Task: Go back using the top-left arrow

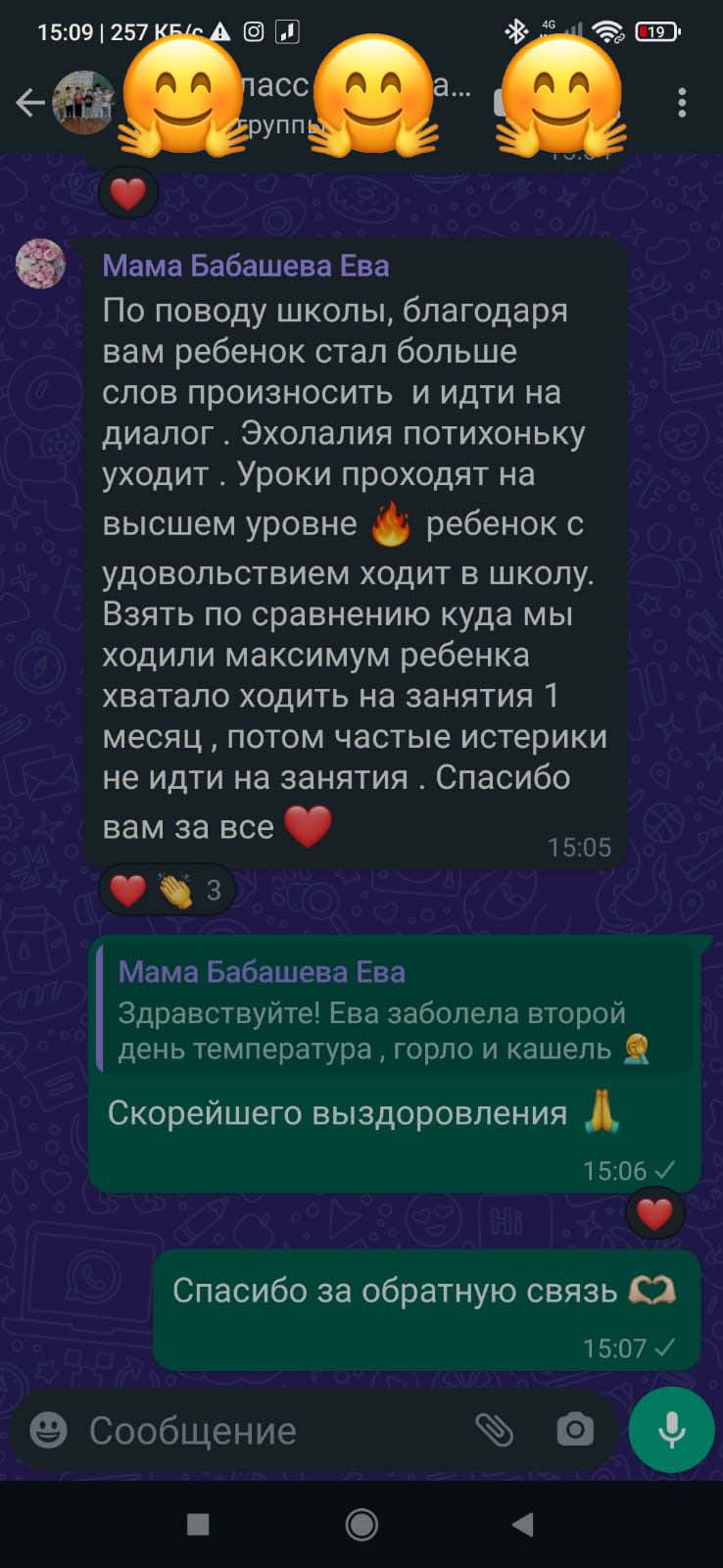Action: point(30,103)
